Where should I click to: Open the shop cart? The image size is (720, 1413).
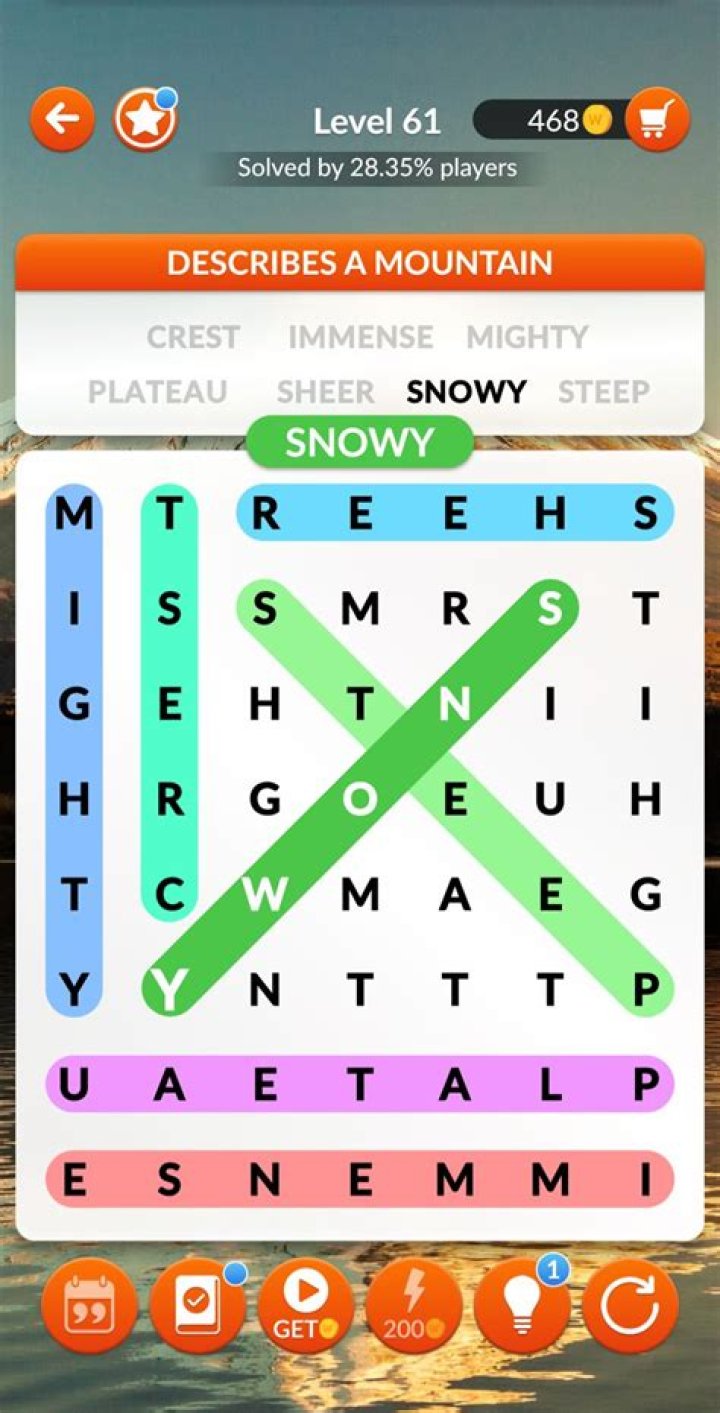[x=657, y=120]
